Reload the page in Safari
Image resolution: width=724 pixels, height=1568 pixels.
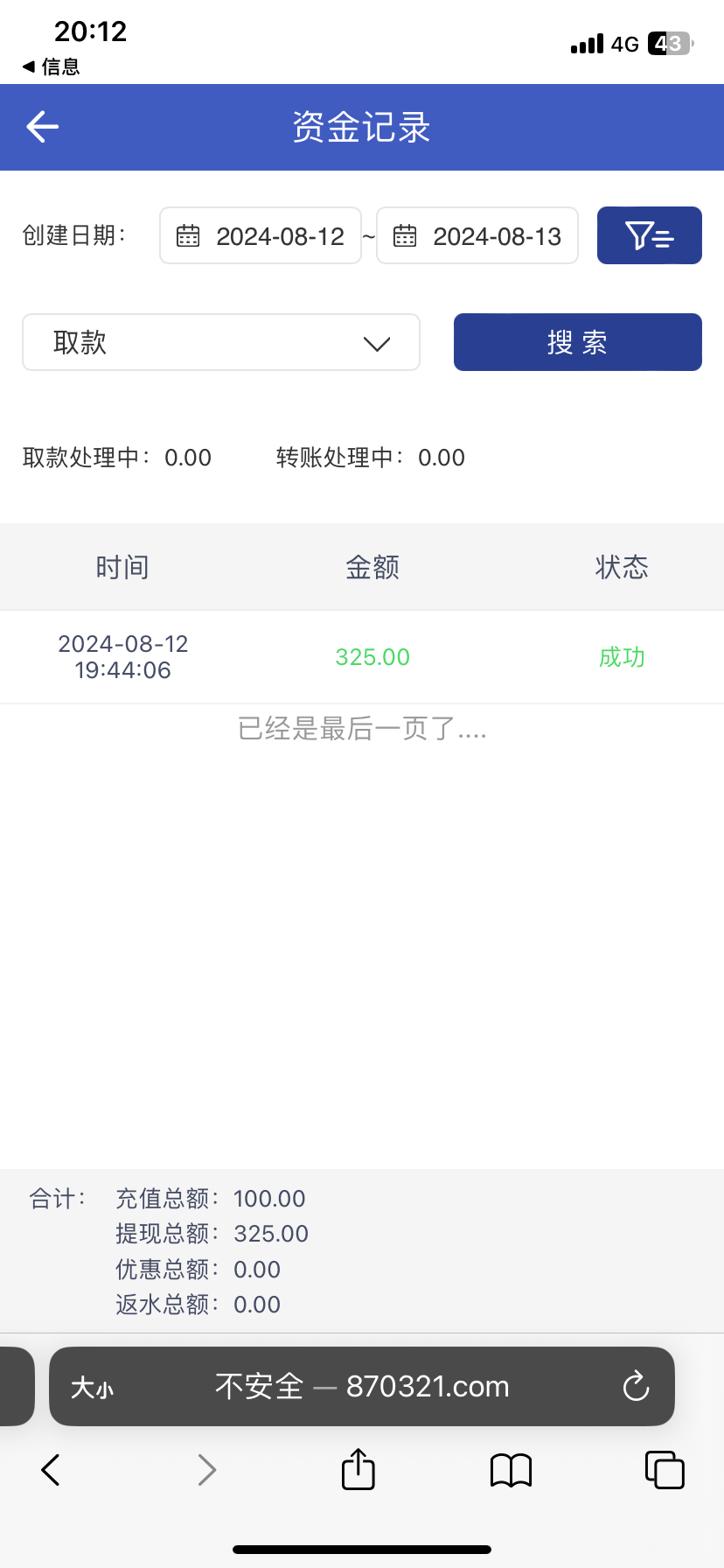(636, 1386)
